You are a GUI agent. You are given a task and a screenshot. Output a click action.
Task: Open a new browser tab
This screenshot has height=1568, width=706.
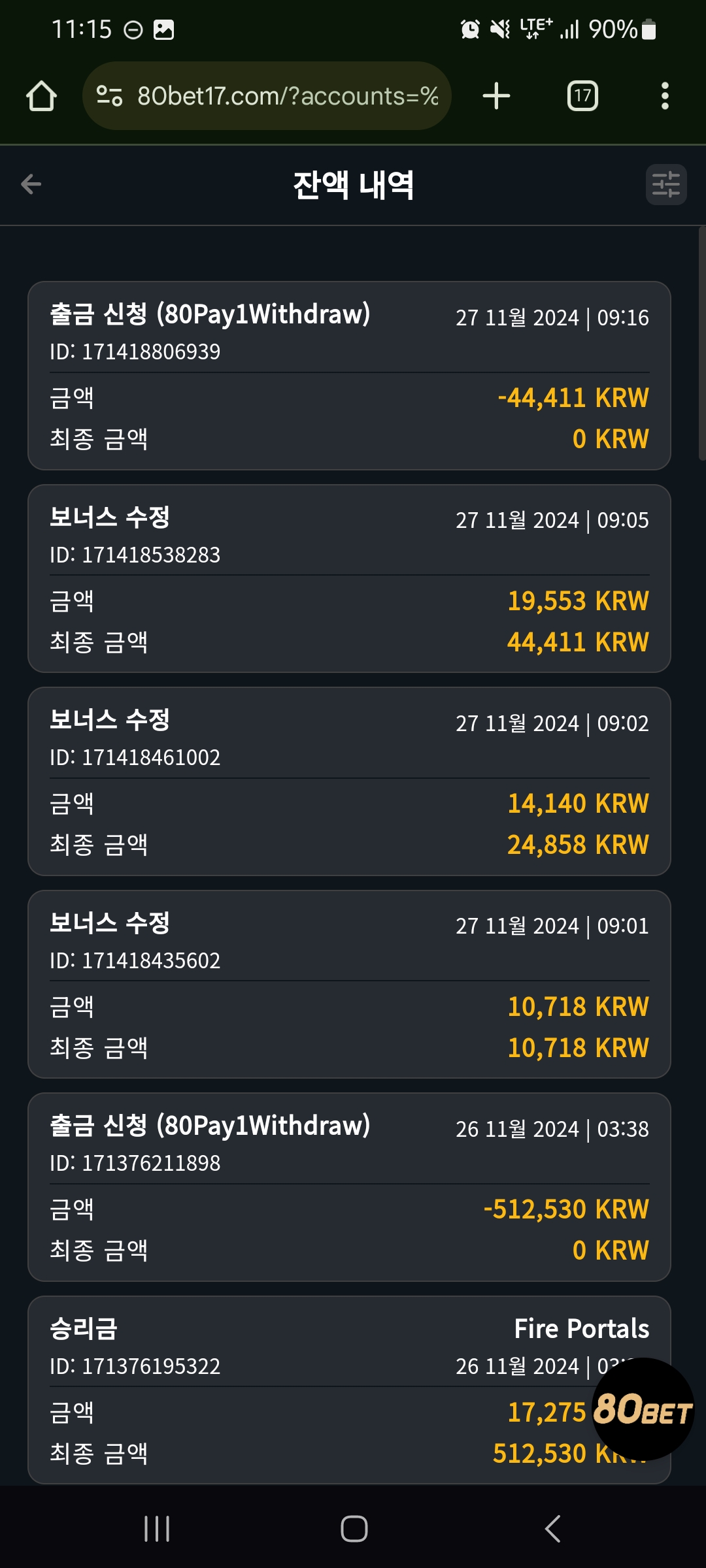[496, 96]
